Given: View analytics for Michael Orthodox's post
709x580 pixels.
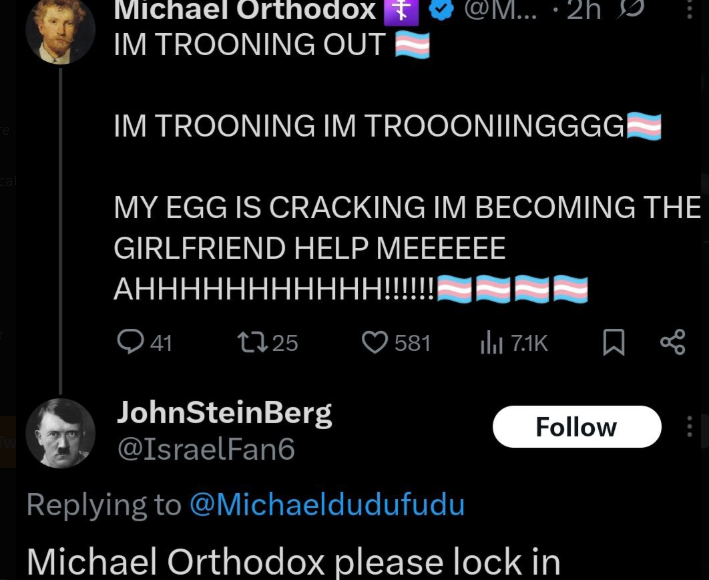Looking at the screenshot, I should click(x=514, y=343).
